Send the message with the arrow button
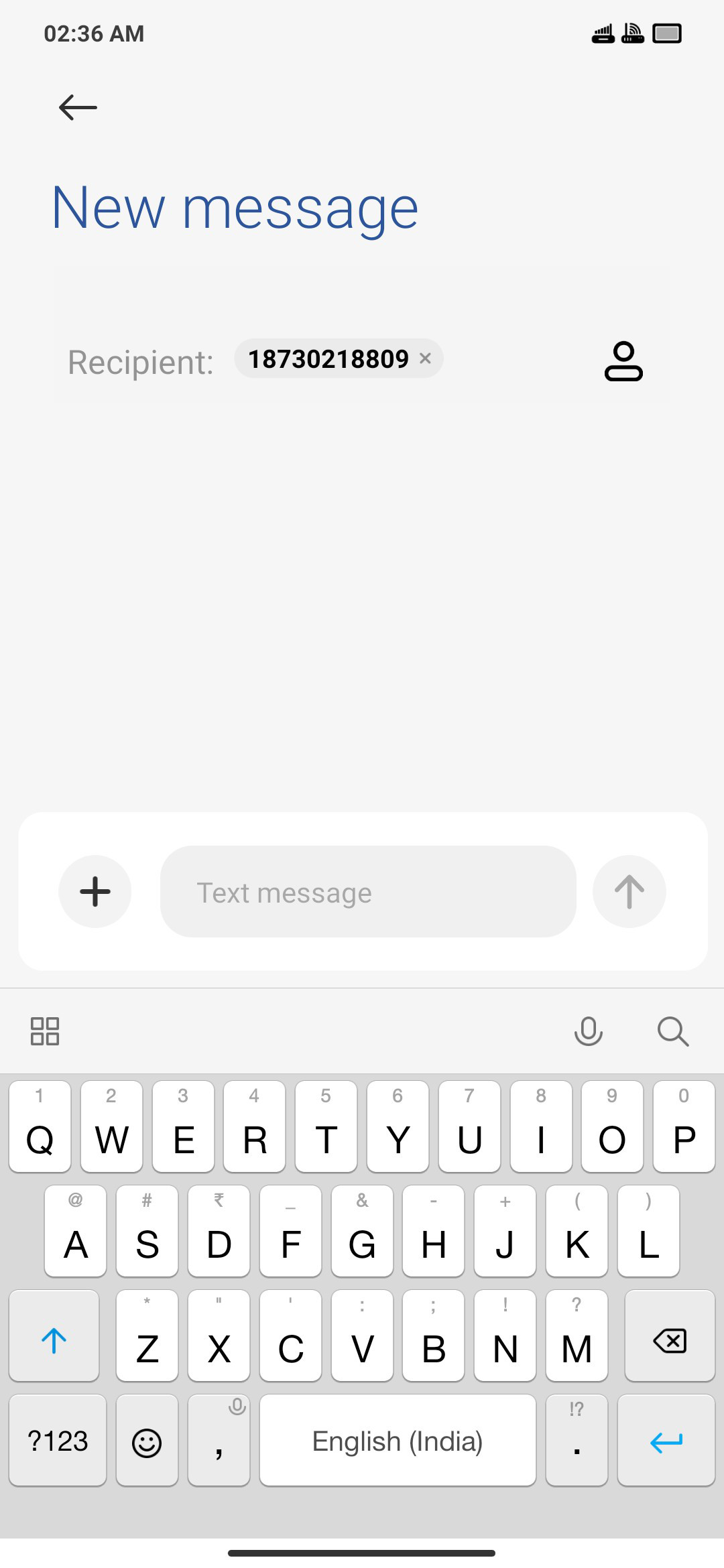Viewport: 724px width, 1568px height. (629, 891)
